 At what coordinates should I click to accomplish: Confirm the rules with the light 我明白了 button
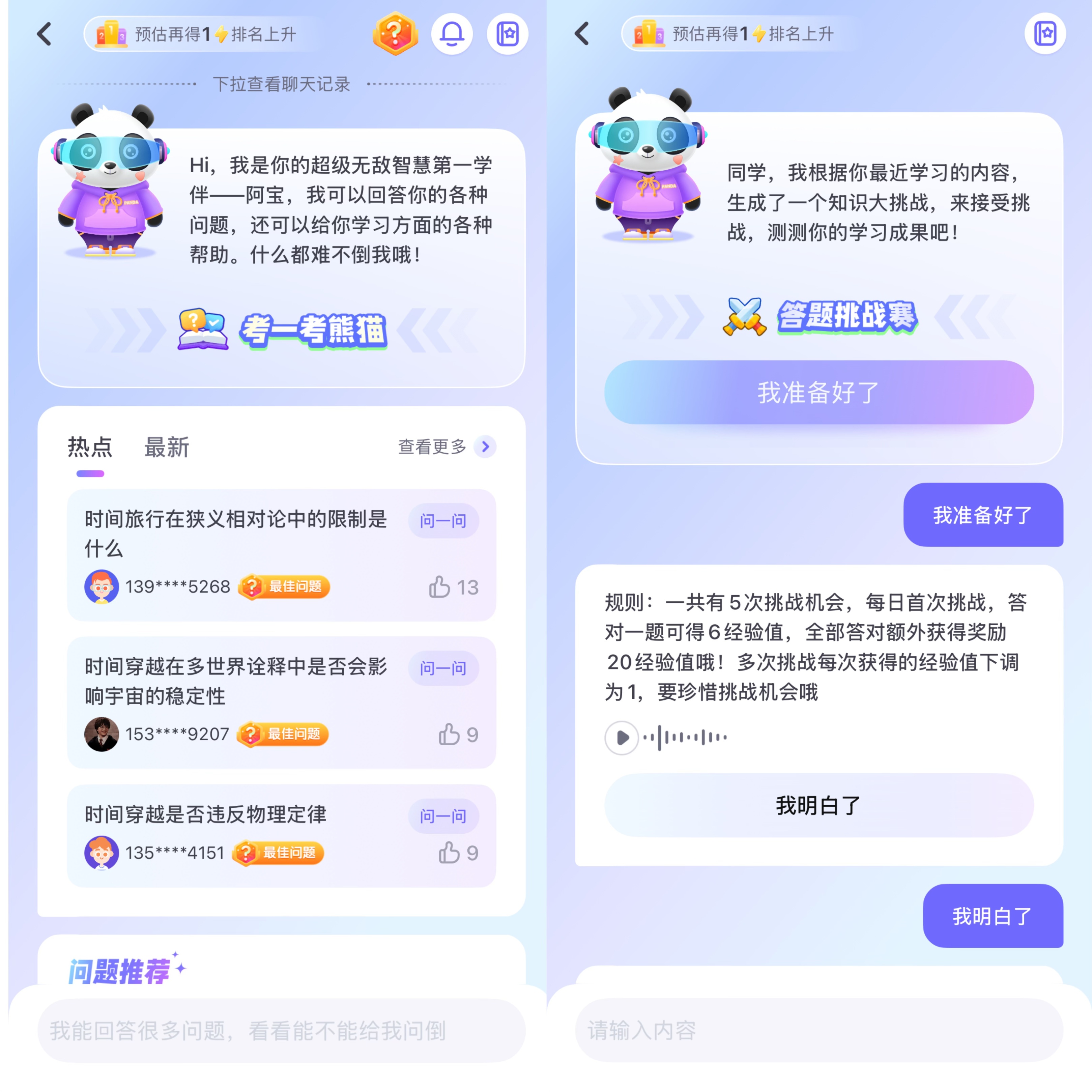818,805
